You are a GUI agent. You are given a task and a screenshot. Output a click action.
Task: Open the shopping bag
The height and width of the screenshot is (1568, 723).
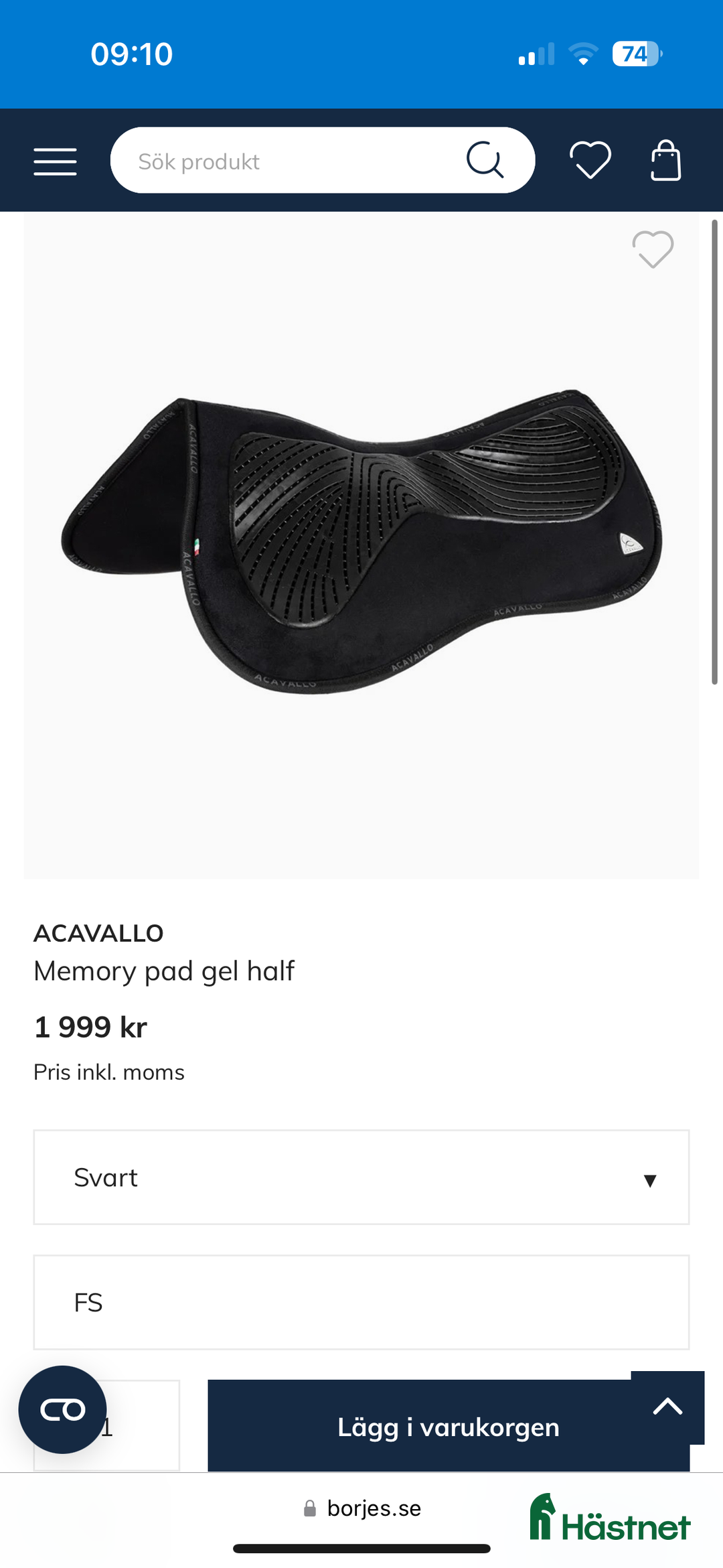click(x=665, y=160)
